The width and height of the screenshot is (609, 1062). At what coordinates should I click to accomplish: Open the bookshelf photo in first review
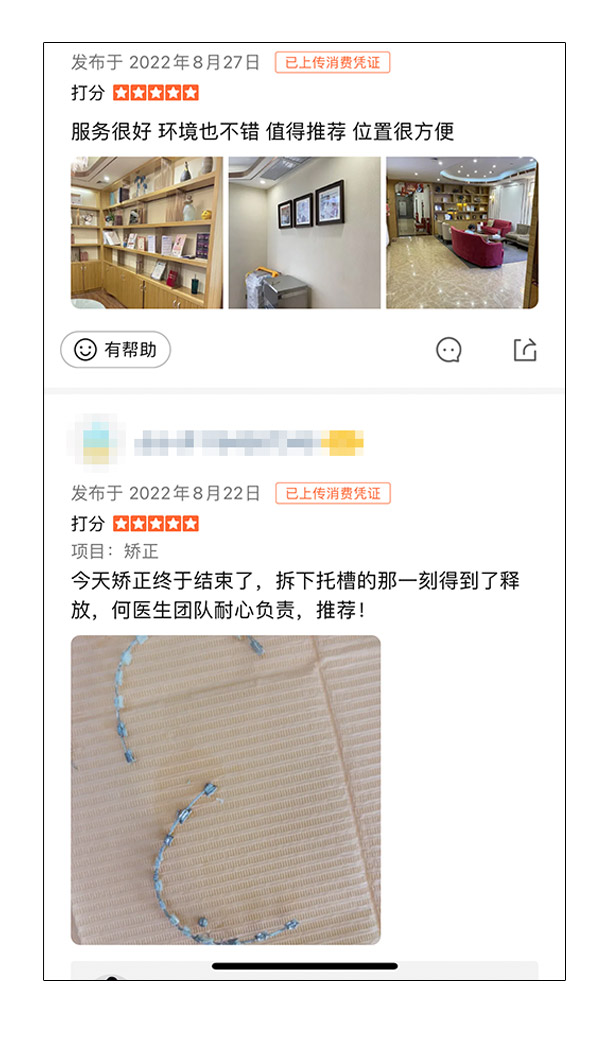[146, 232]
